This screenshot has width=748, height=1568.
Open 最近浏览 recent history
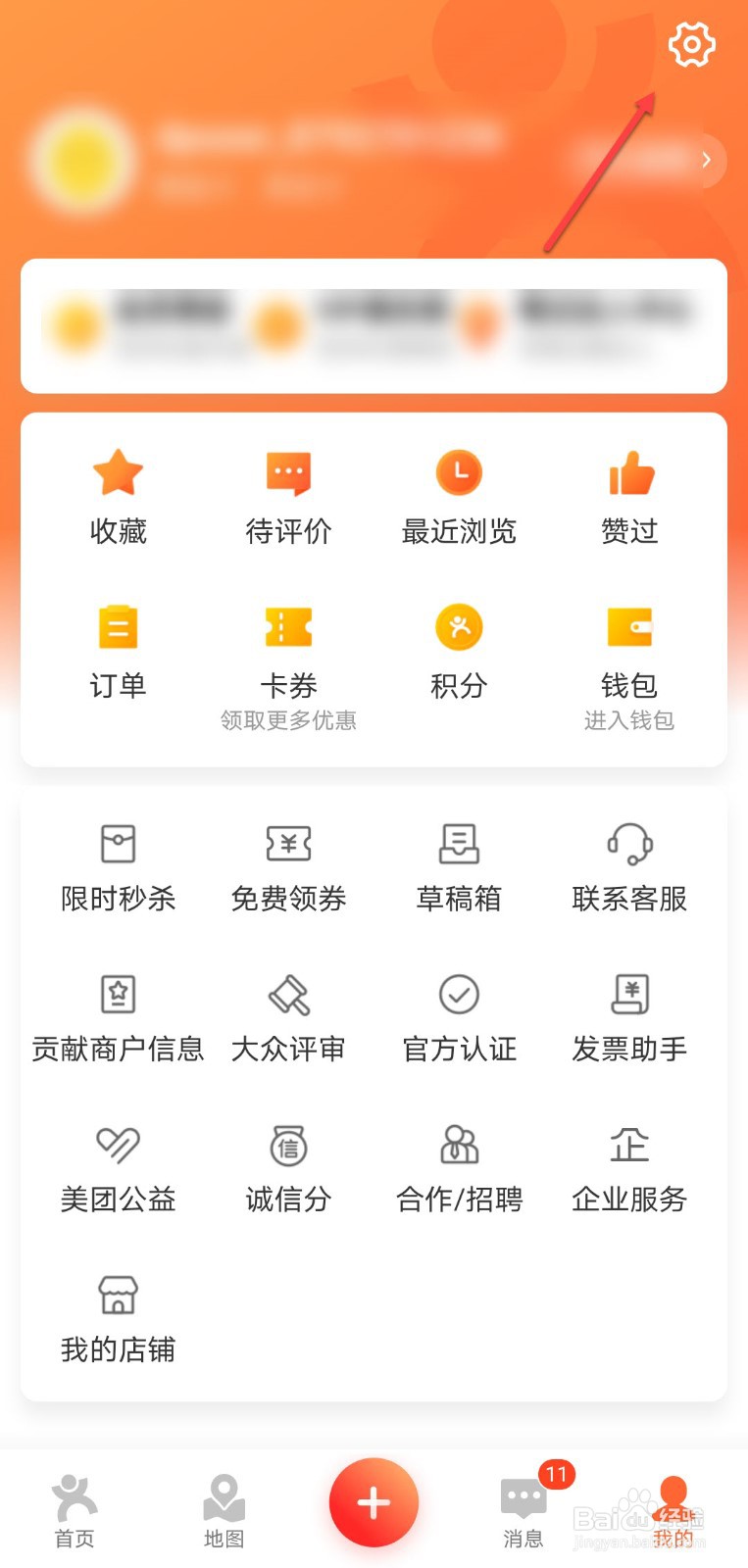(x=459, y=497)
